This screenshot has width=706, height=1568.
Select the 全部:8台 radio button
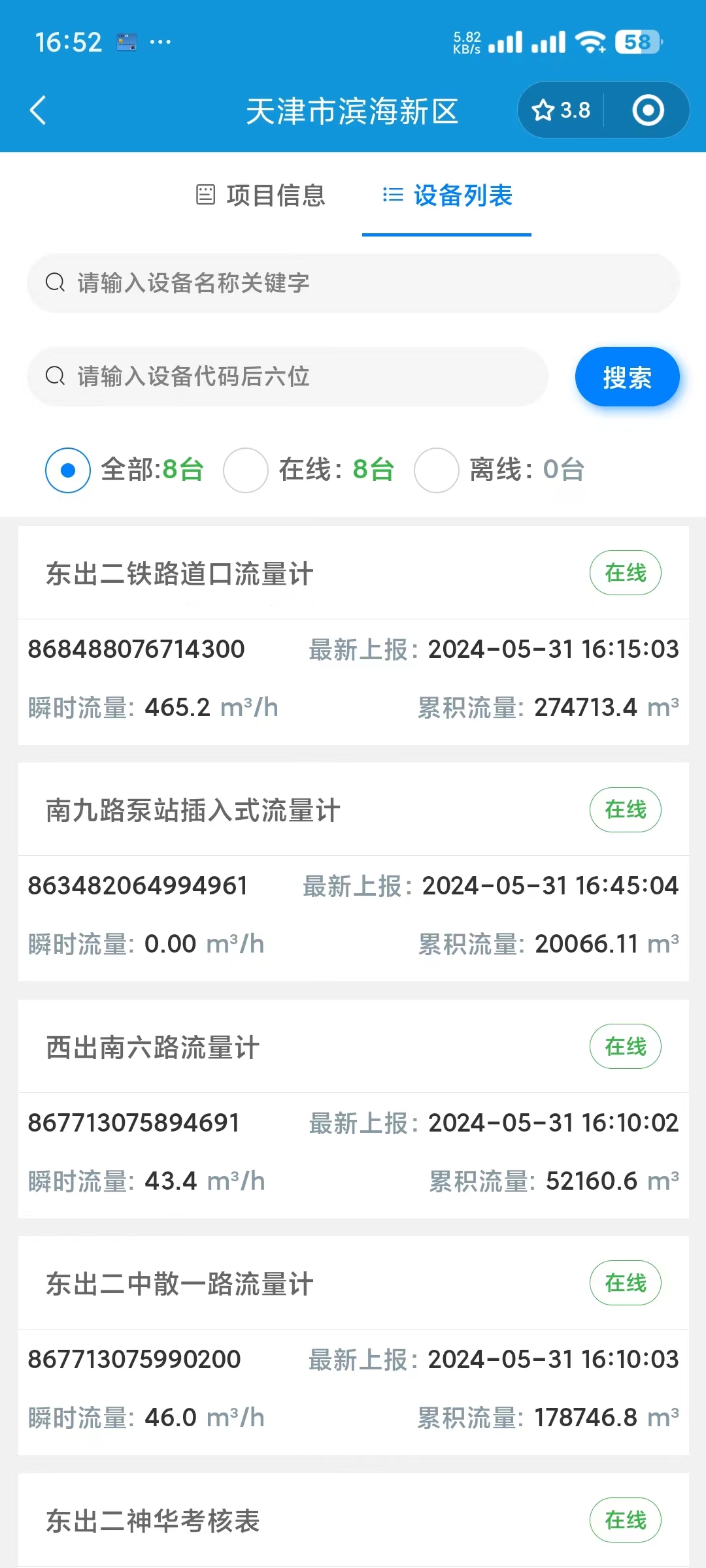pos(67,469)
